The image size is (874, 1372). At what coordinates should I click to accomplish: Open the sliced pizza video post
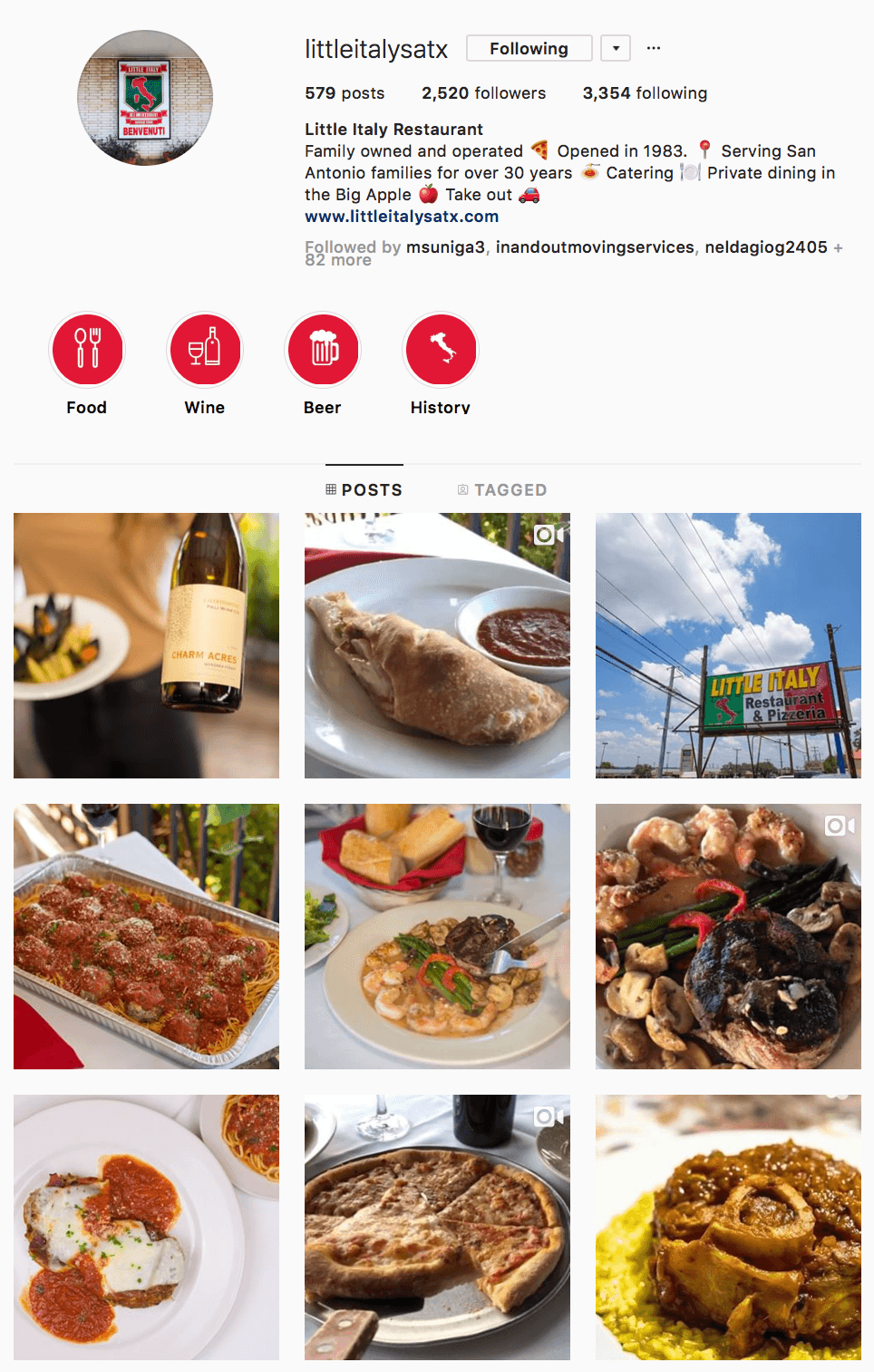point(437,1227)
